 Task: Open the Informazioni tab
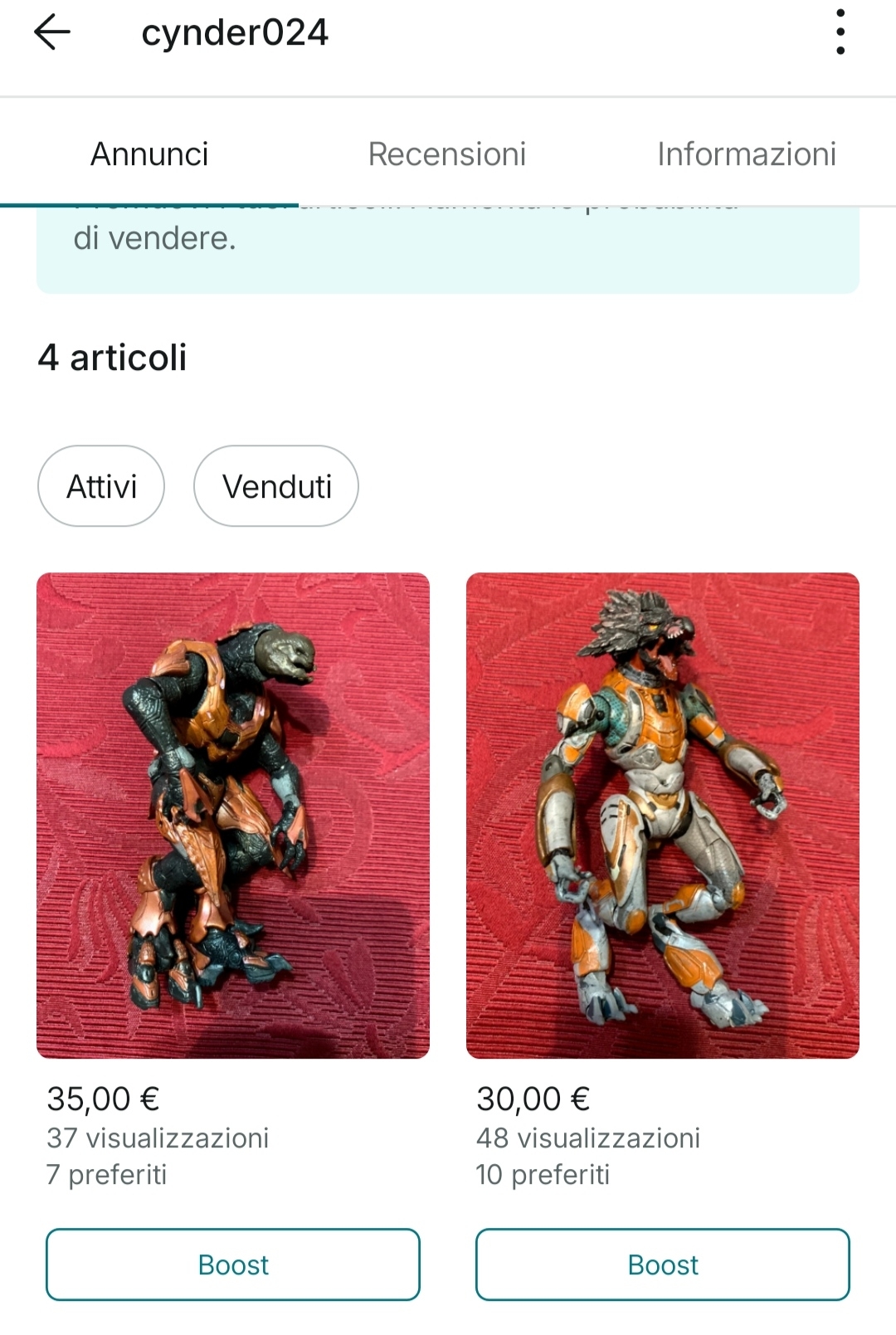[x=746, y=154]
